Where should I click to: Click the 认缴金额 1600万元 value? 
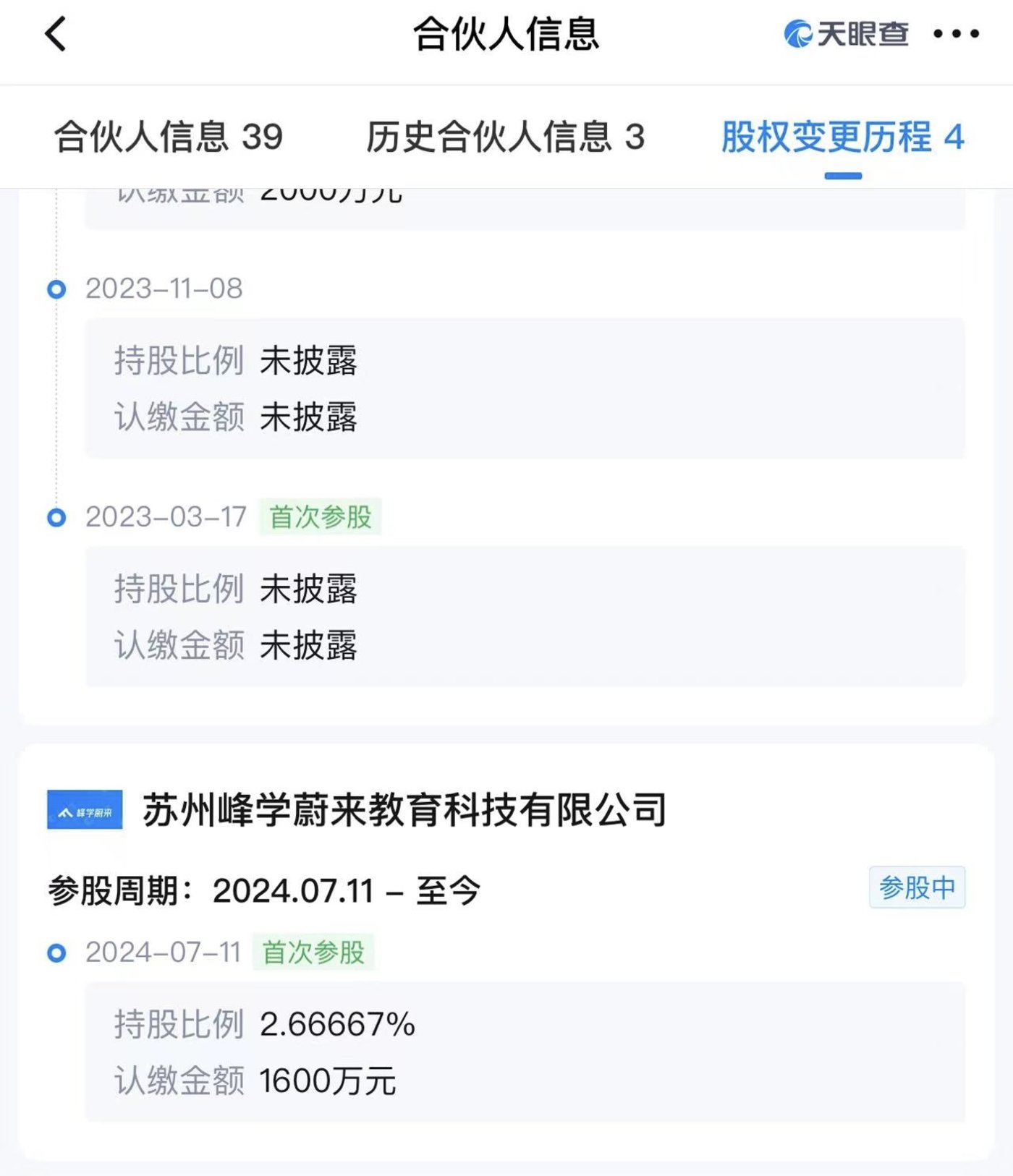tap(326, 1079)
